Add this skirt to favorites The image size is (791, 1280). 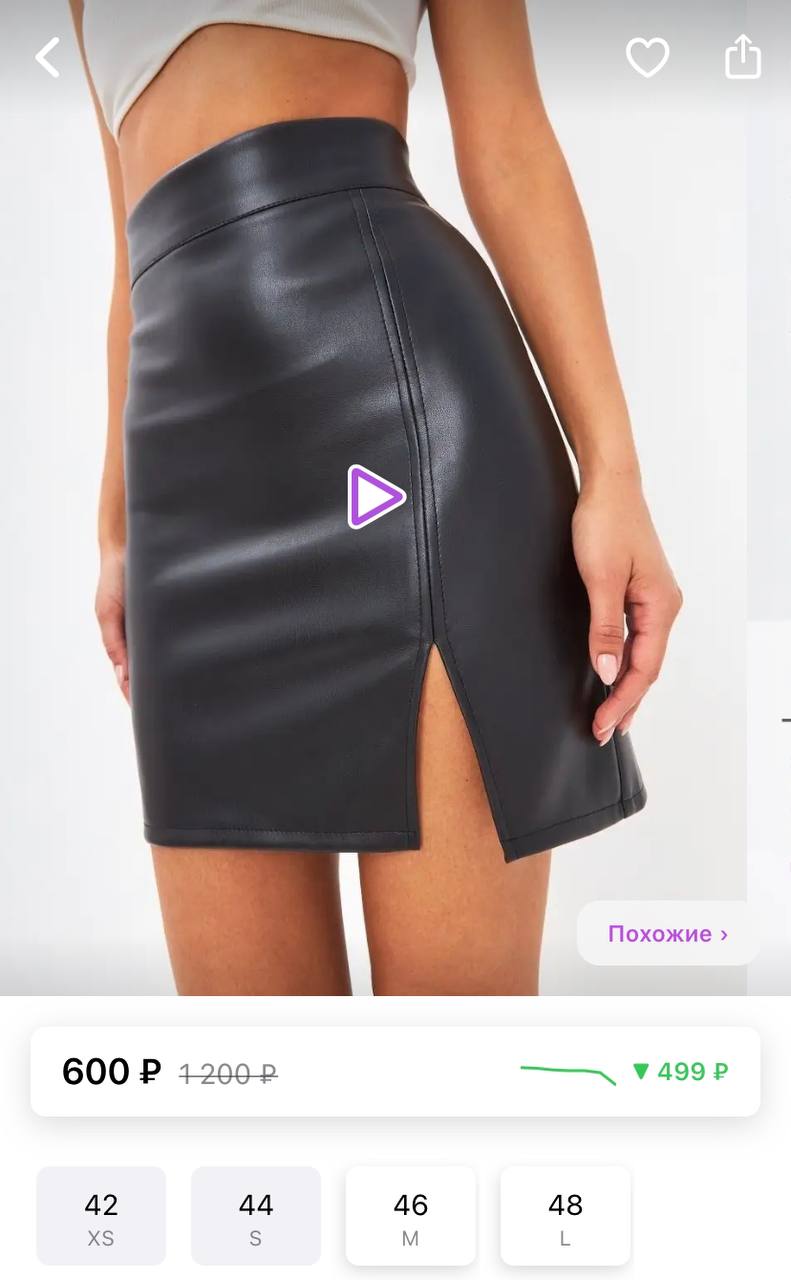point(647,57)
